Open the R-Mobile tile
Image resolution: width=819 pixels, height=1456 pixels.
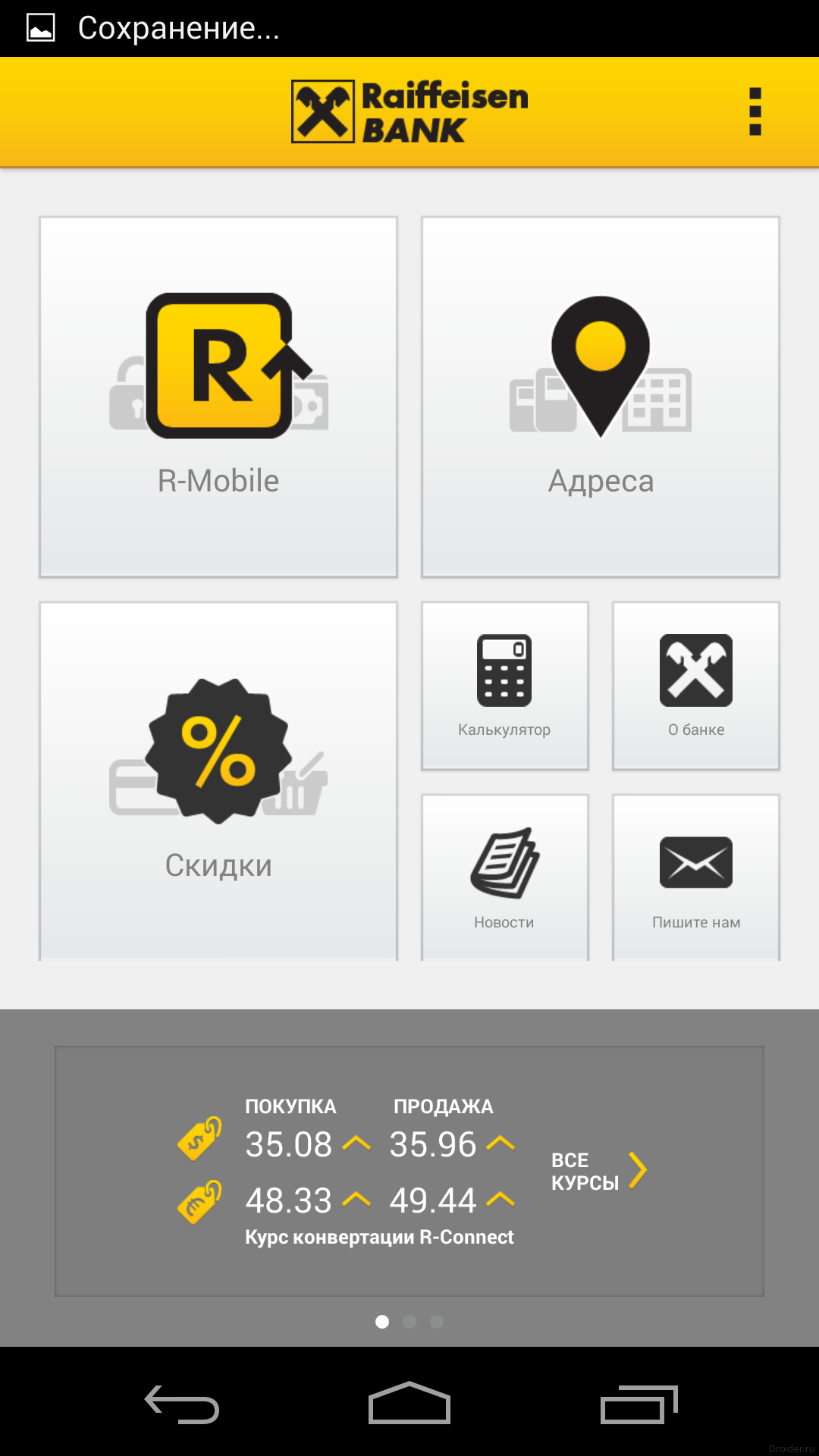[x=218, y=397]
